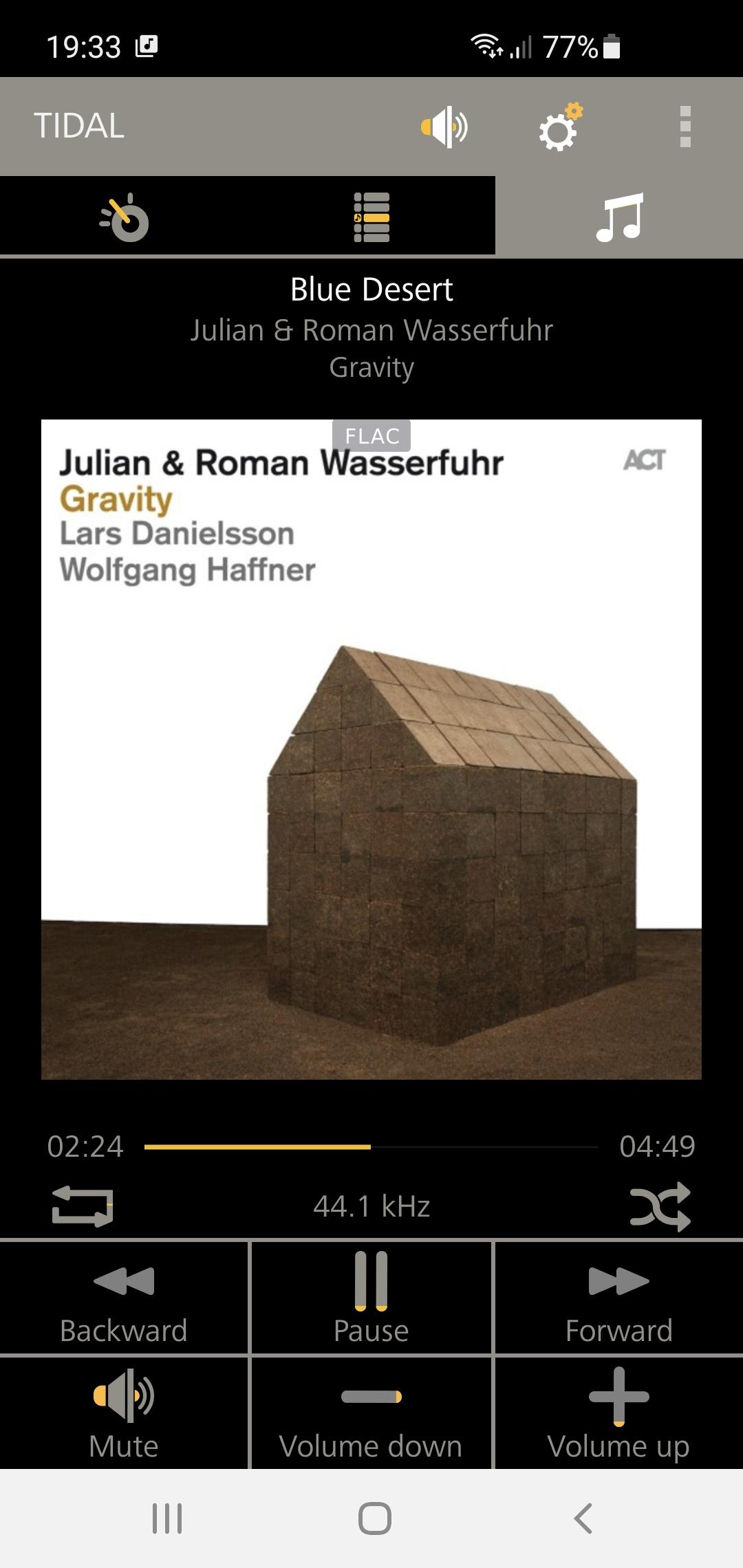This screenshot has width=743, height=1568.
Task: Switch to the playlist queue tab
Action: (x=371, y=217)
